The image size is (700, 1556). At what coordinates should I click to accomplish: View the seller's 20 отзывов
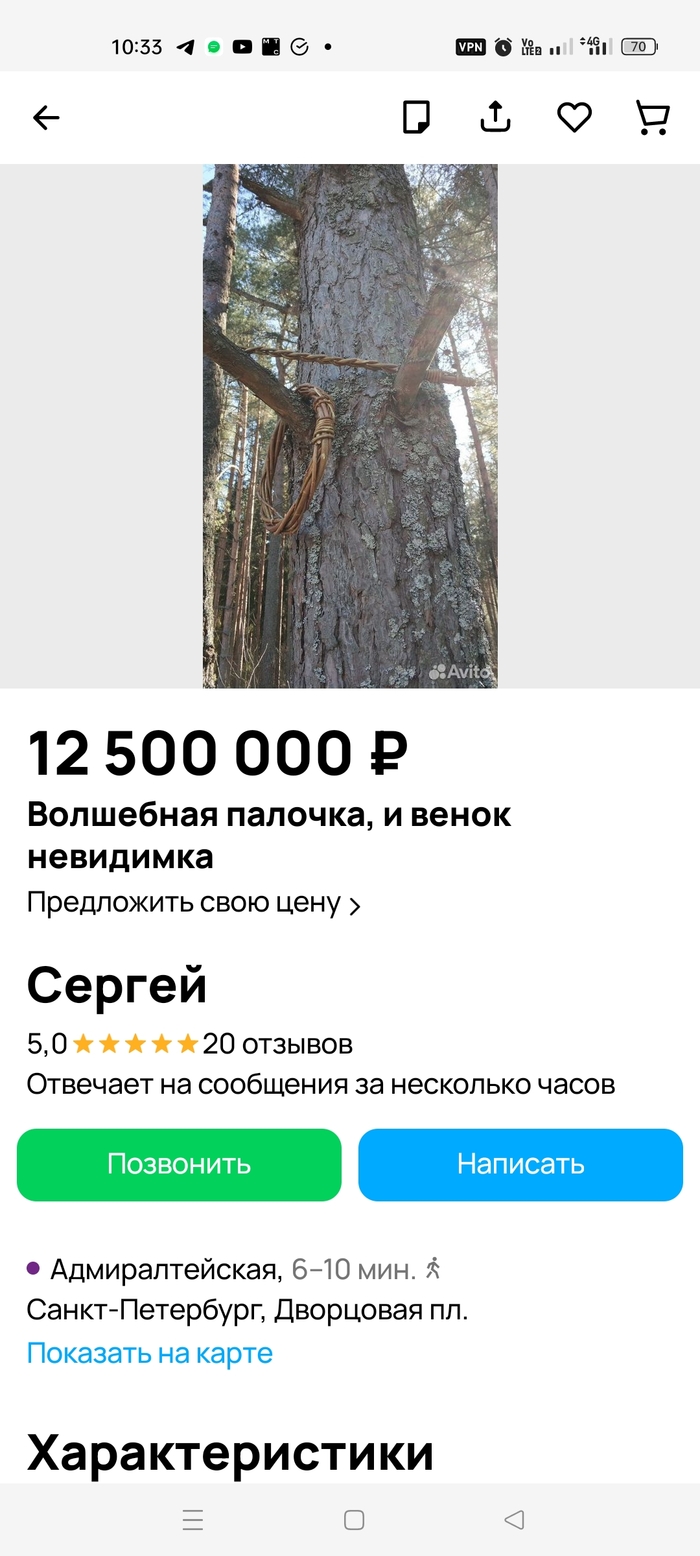point(277,1044)
